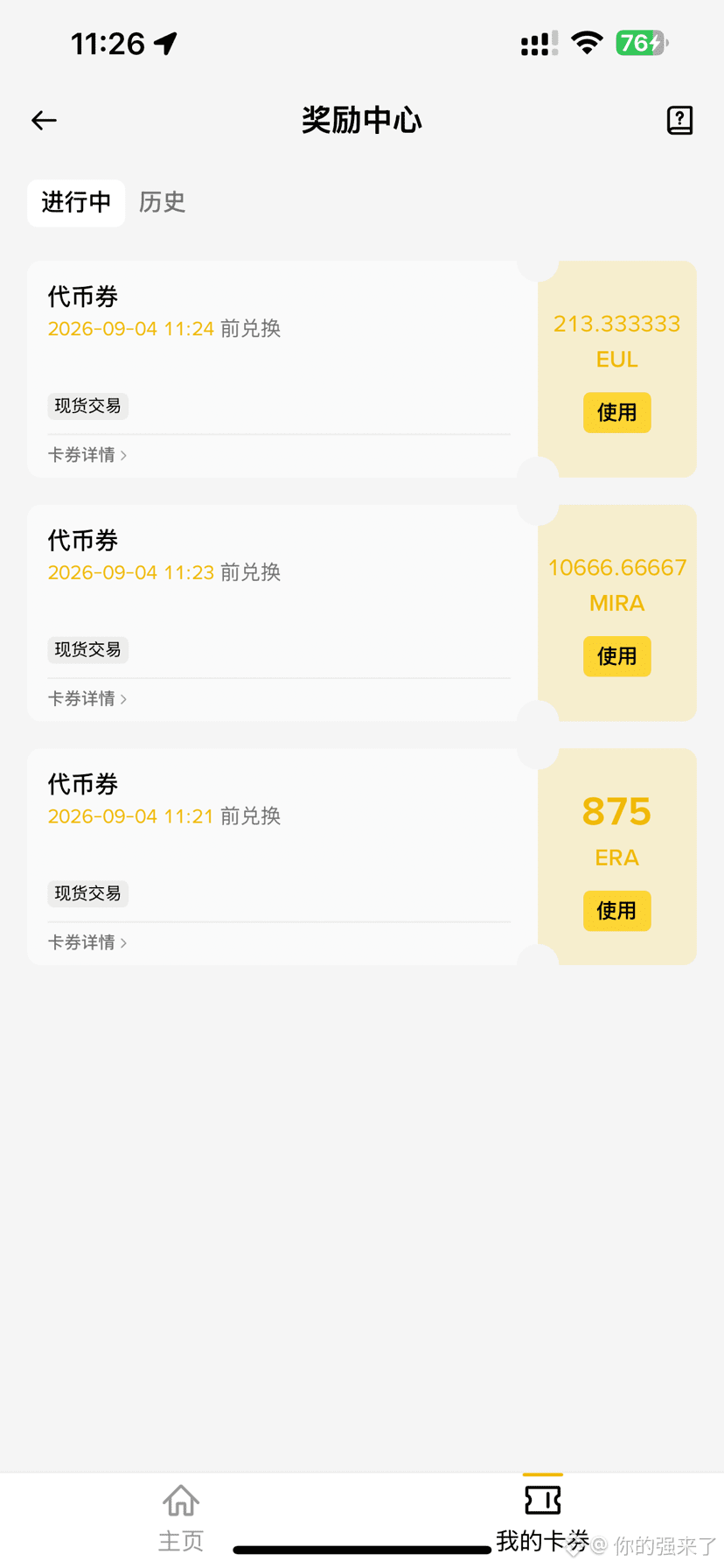Open 卡券详情 for the ERA voucher
Image resolution: width=724 pixels, height=1568 pixels.
point(87,942)
